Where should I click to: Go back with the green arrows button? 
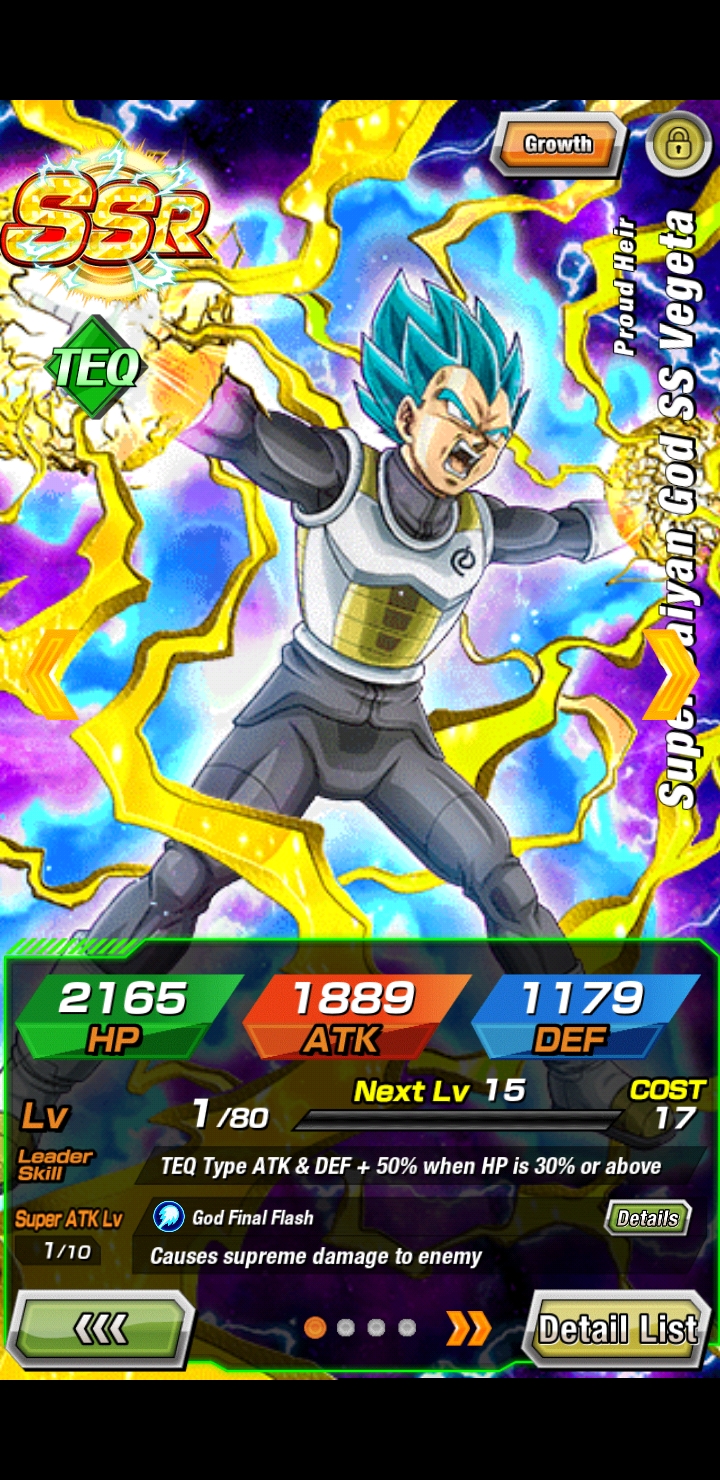pos(101,1329)
